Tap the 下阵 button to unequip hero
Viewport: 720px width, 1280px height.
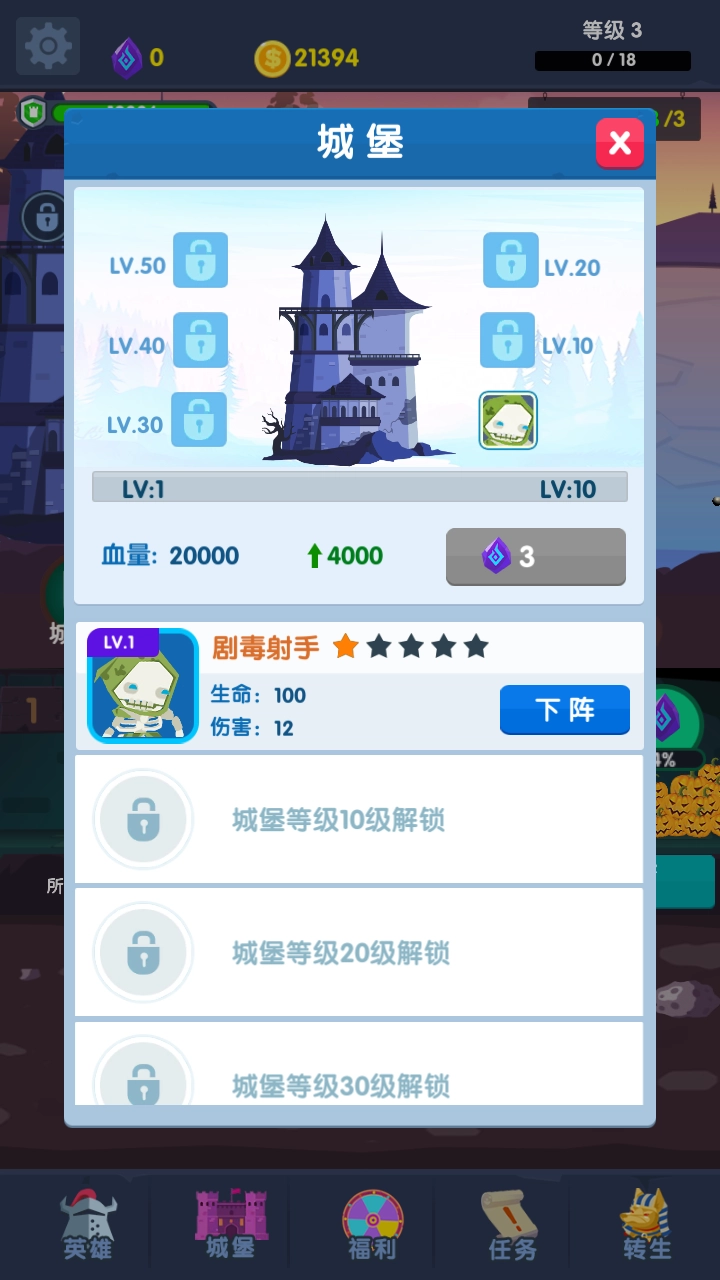[x=564, y=710]
